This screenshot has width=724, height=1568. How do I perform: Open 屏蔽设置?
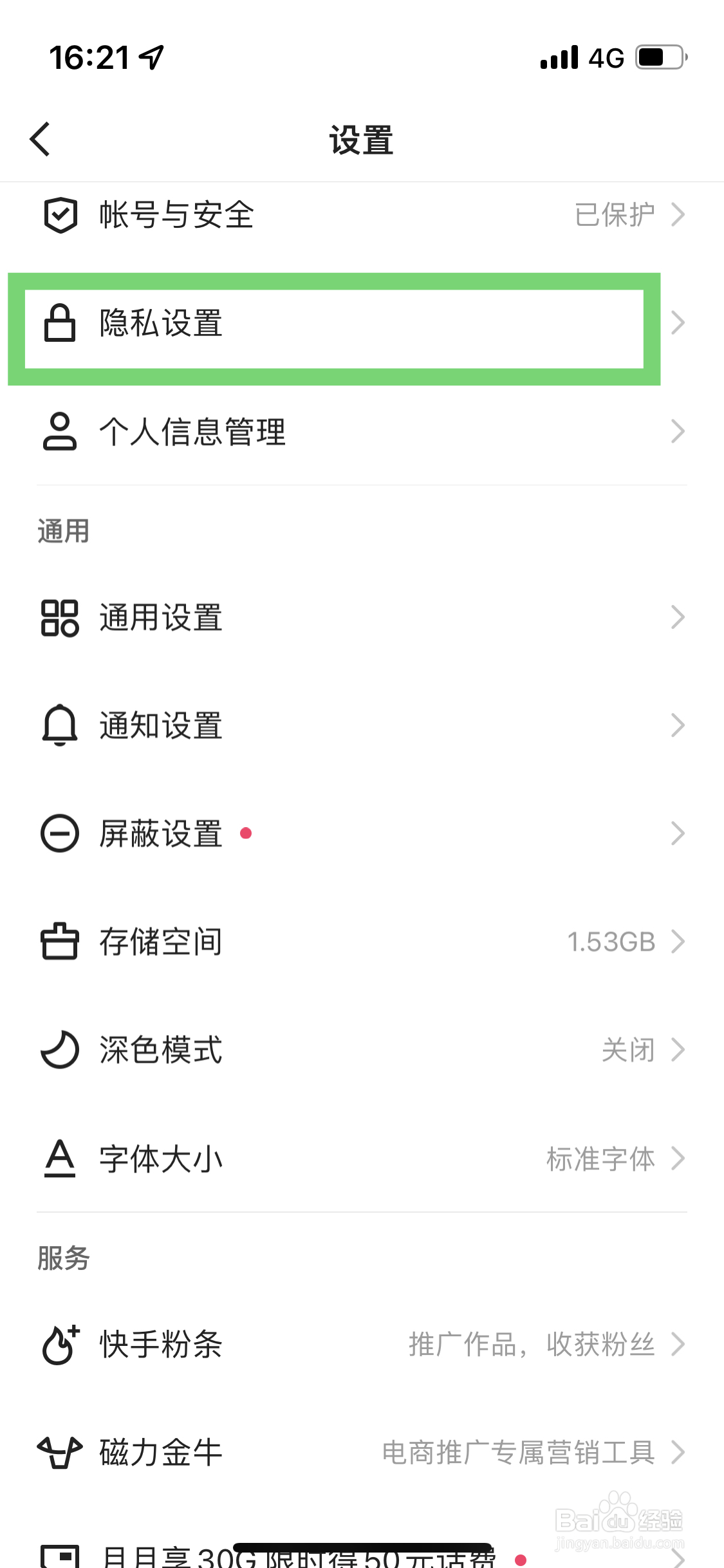tap(362, 834)
